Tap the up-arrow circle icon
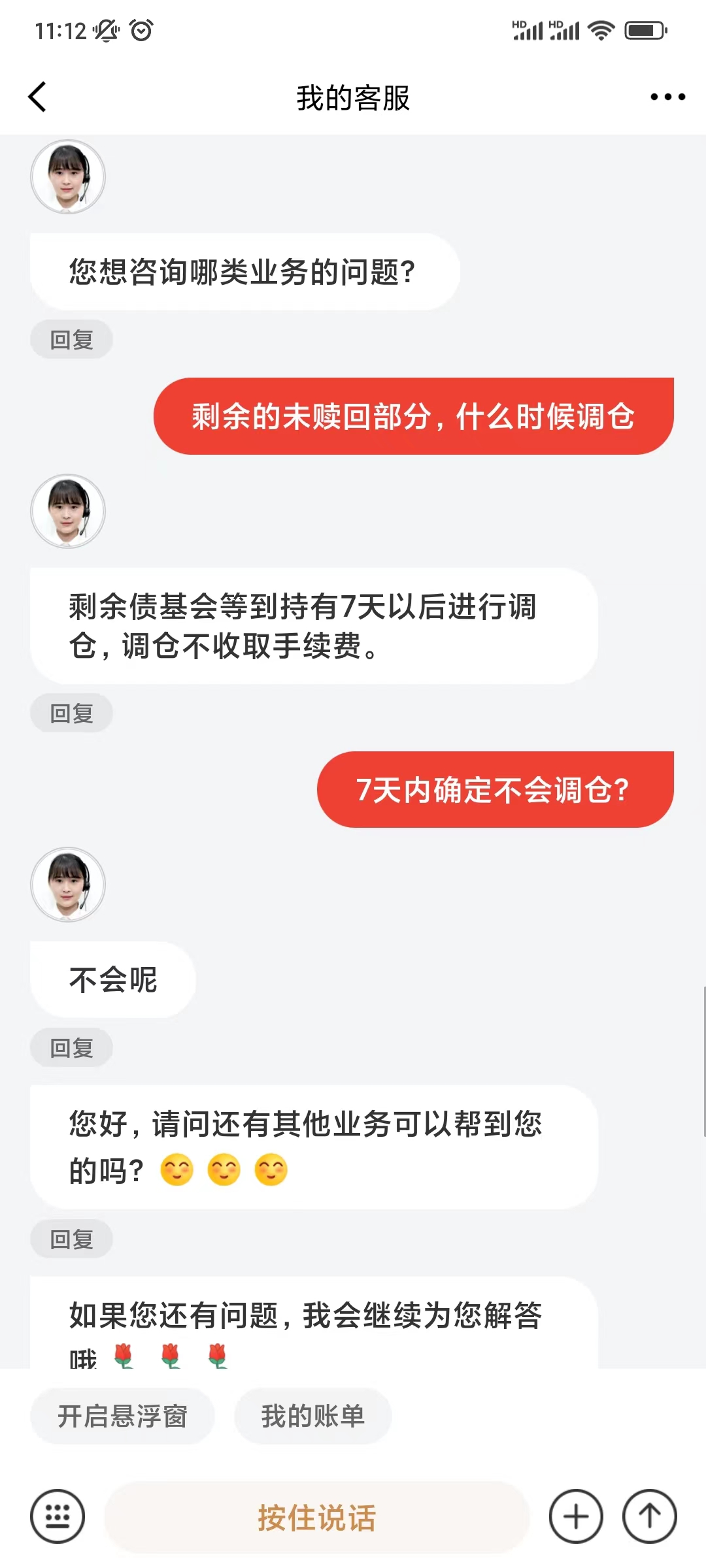The height and width of the screenshot is (1568, 706). (649, 1516)
